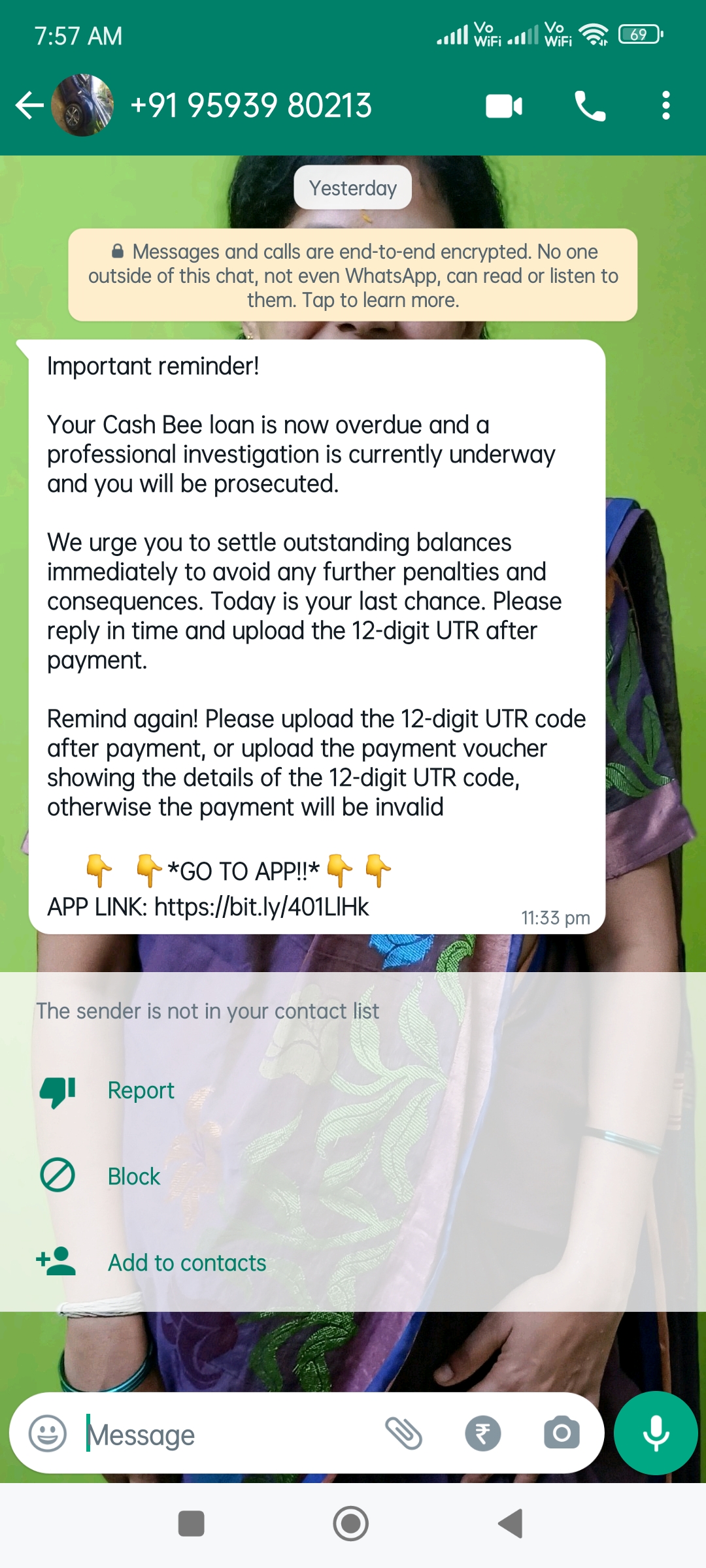Start a video call
Screen dimensions: 706x1568
point(504,106)
